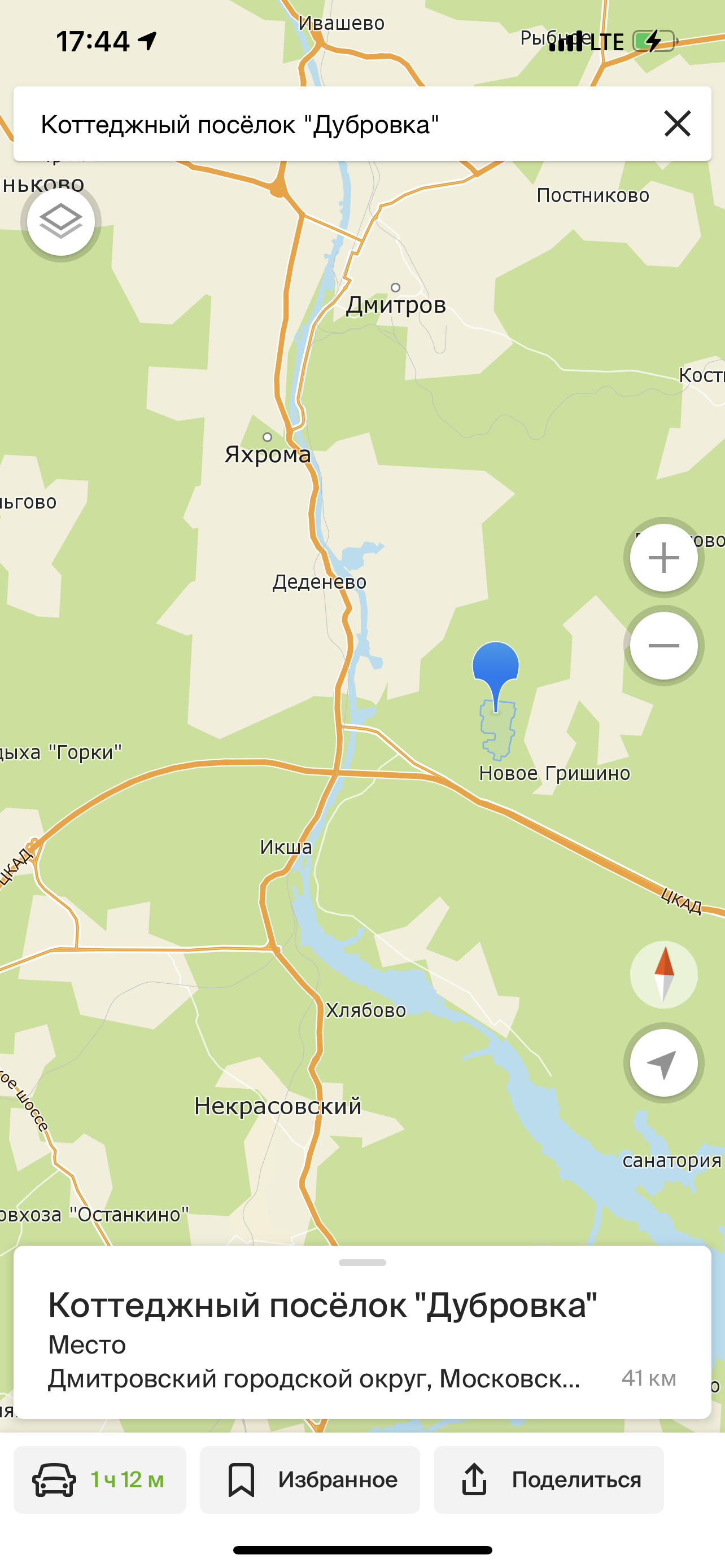Expand the place card using its handle
This screenshot has height=1568, width=725.
(x=362, y=1263)
